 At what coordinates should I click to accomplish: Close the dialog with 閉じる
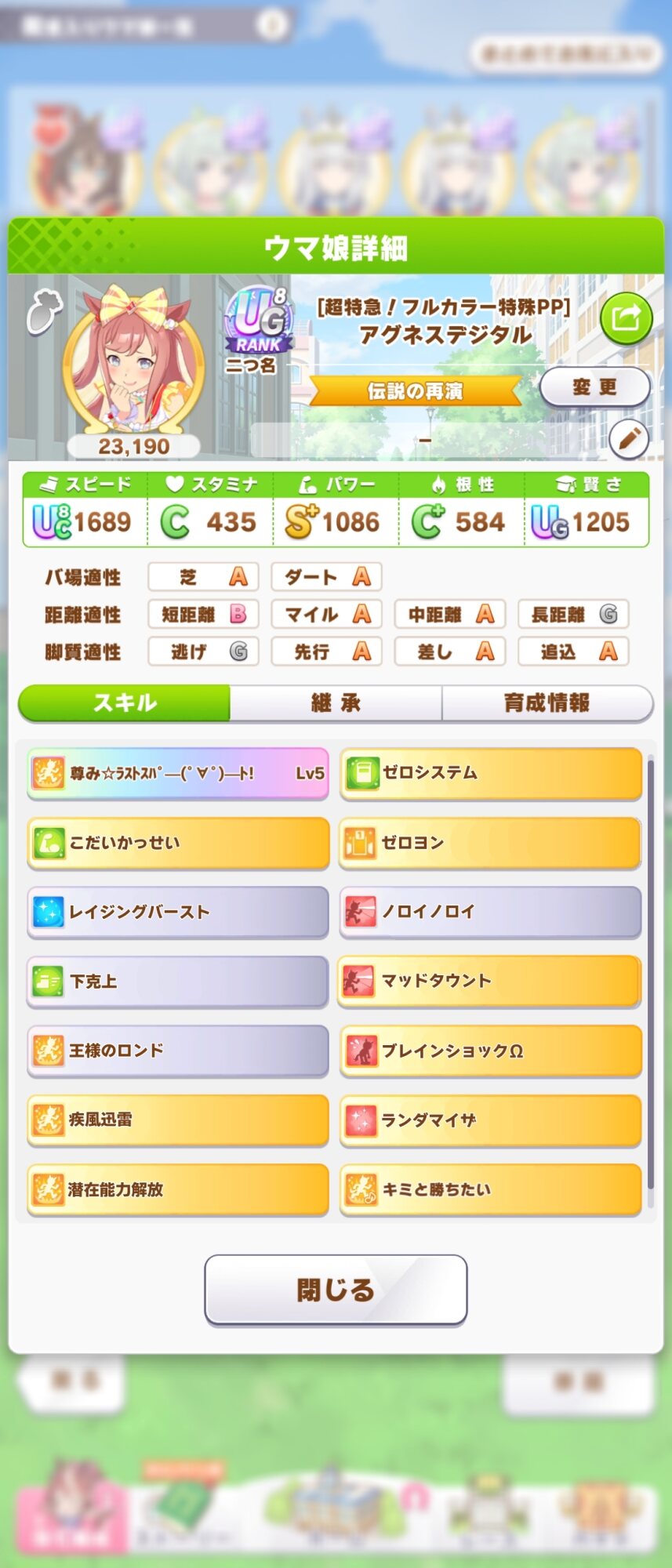[336, 1290]
